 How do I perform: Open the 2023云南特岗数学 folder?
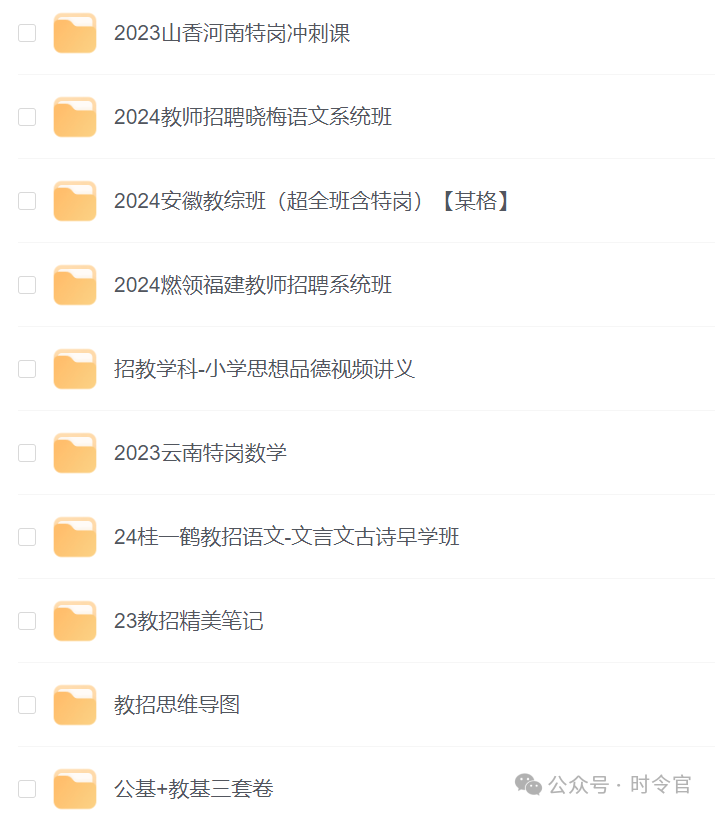click(x=200, y=453)
